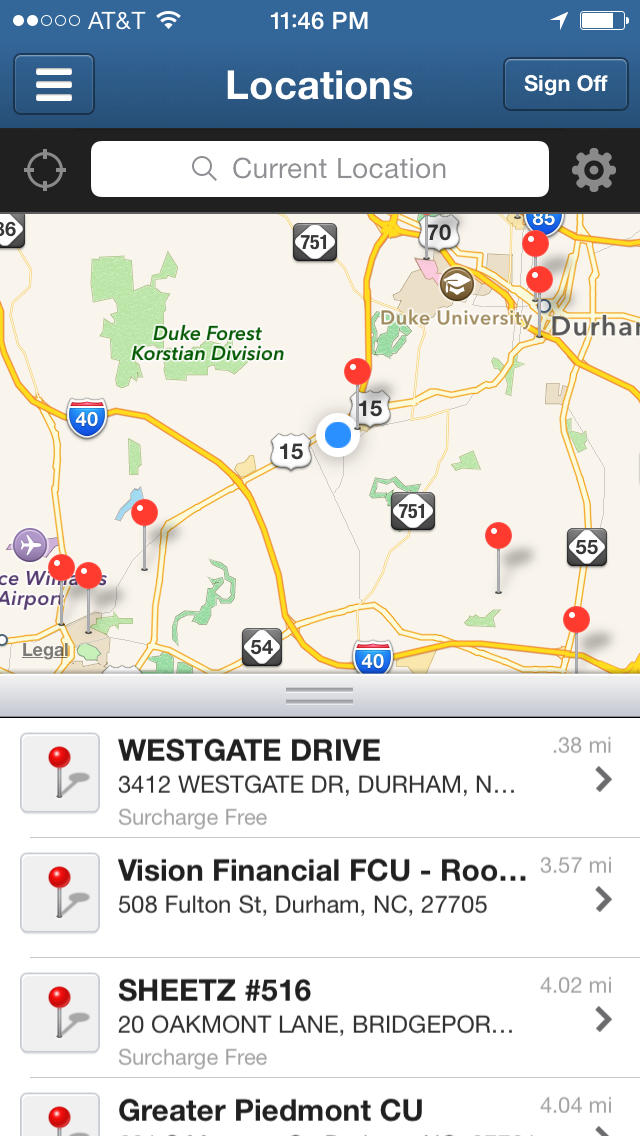Open the hamburger menu
This screenshot has width=640, height=1136.
click(54, 84)
